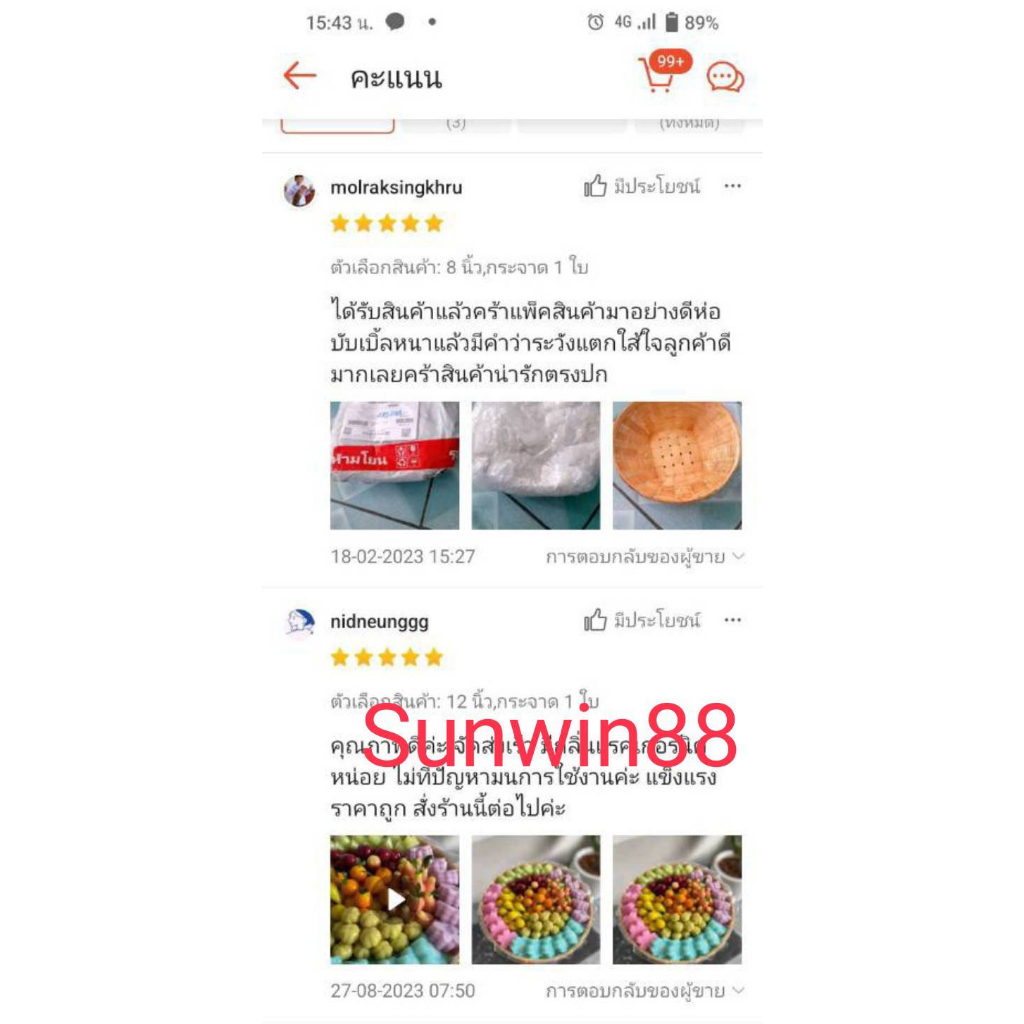View molraksingkhru's bamboo basket photo

pyautogui.click(x=677, y=465)
